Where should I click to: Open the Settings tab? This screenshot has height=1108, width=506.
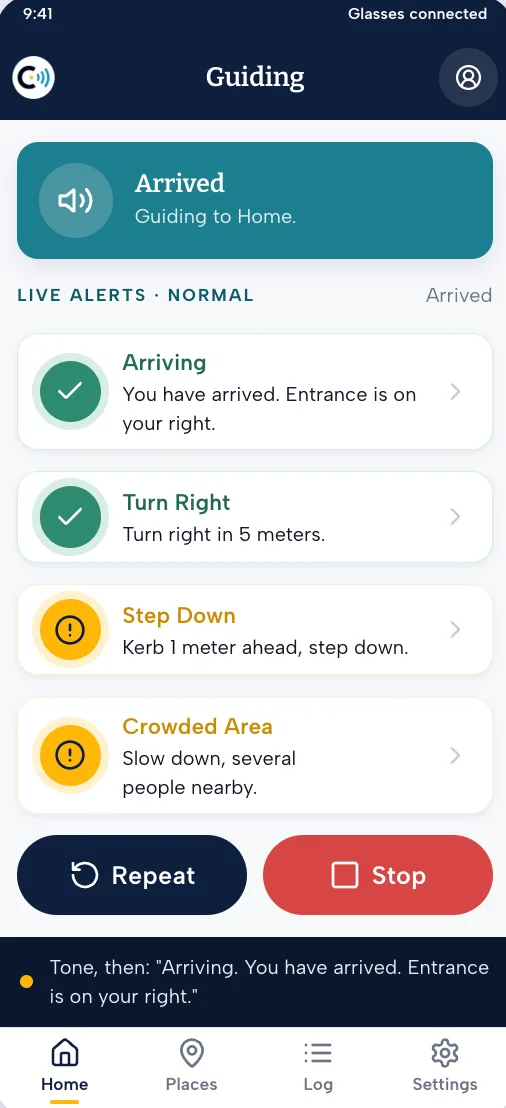(445, 1066)
